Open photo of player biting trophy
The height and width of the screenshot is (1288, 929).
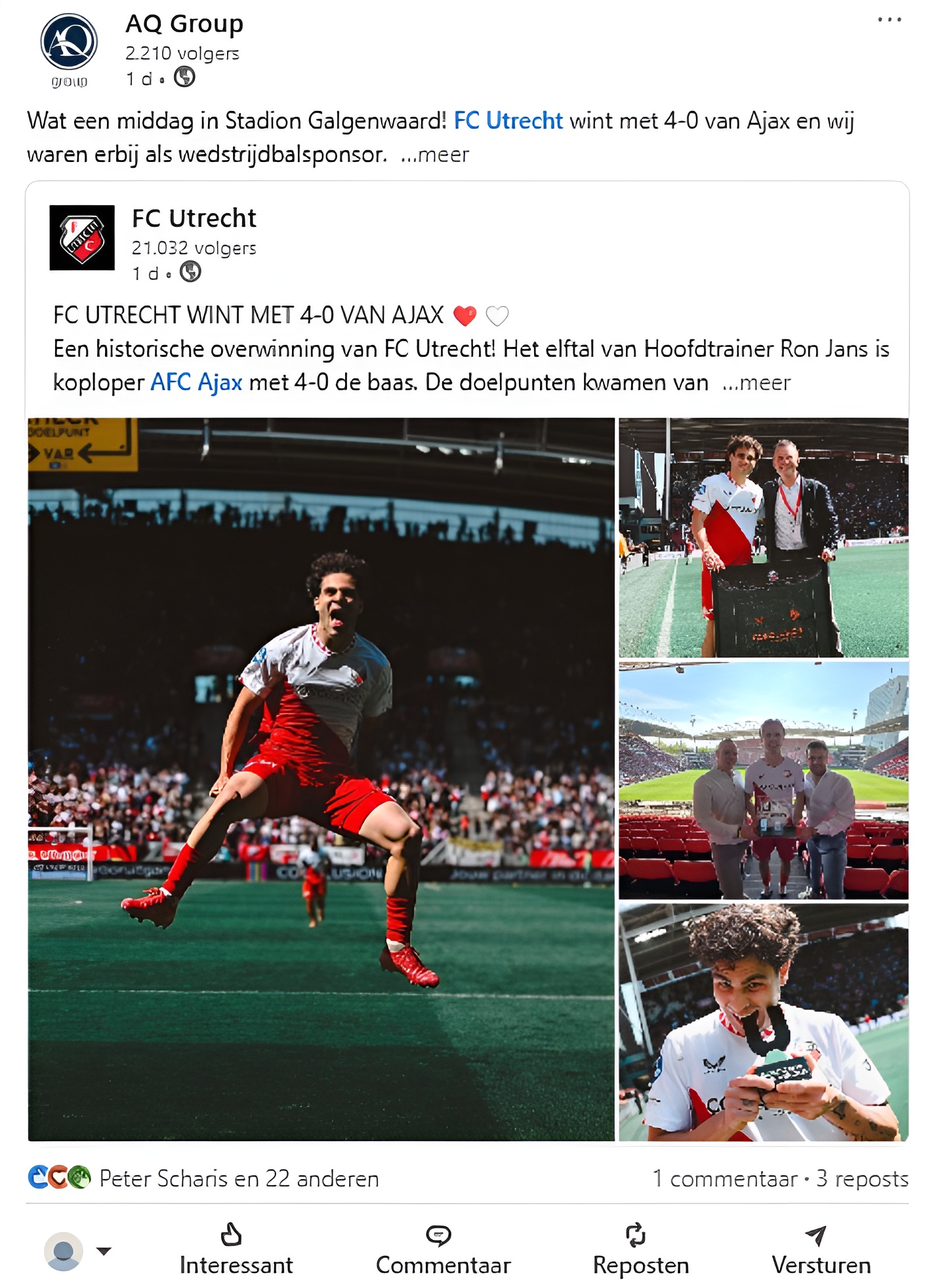[763, 1022]
